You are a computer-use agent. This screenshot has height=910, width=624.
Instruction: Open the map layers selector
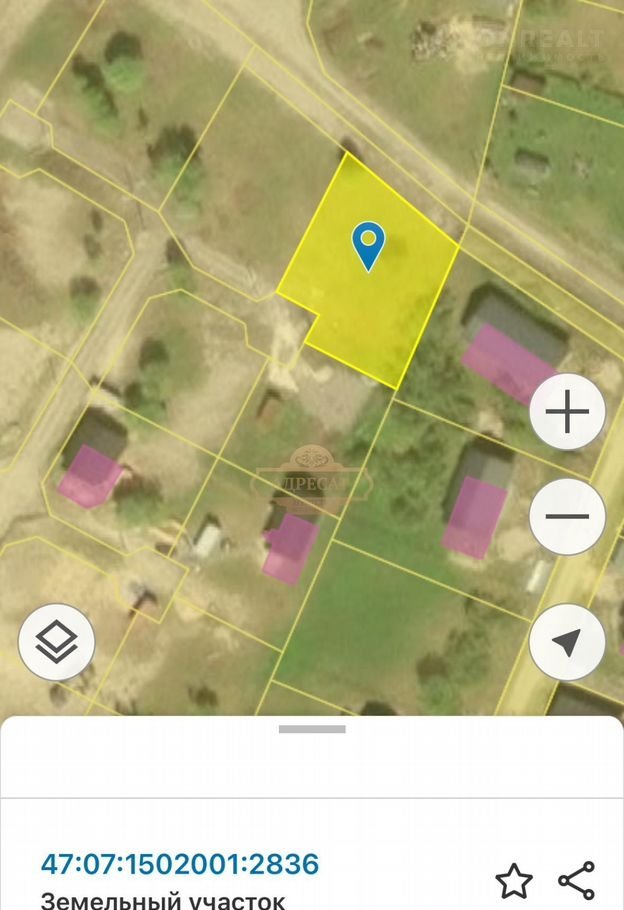click(57, 642)
